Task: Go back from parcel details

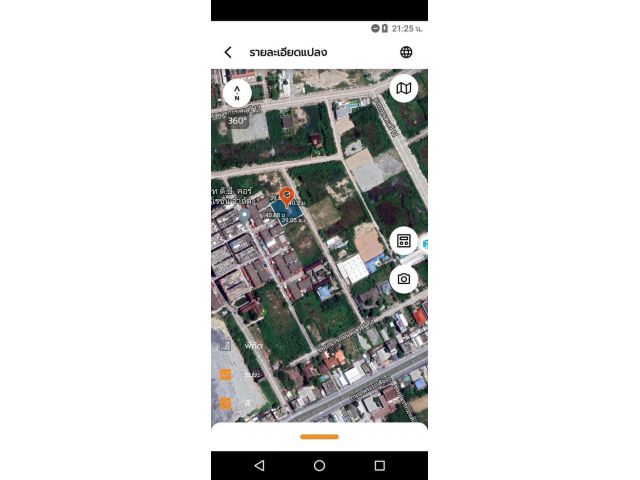Action: pos(228,52)
